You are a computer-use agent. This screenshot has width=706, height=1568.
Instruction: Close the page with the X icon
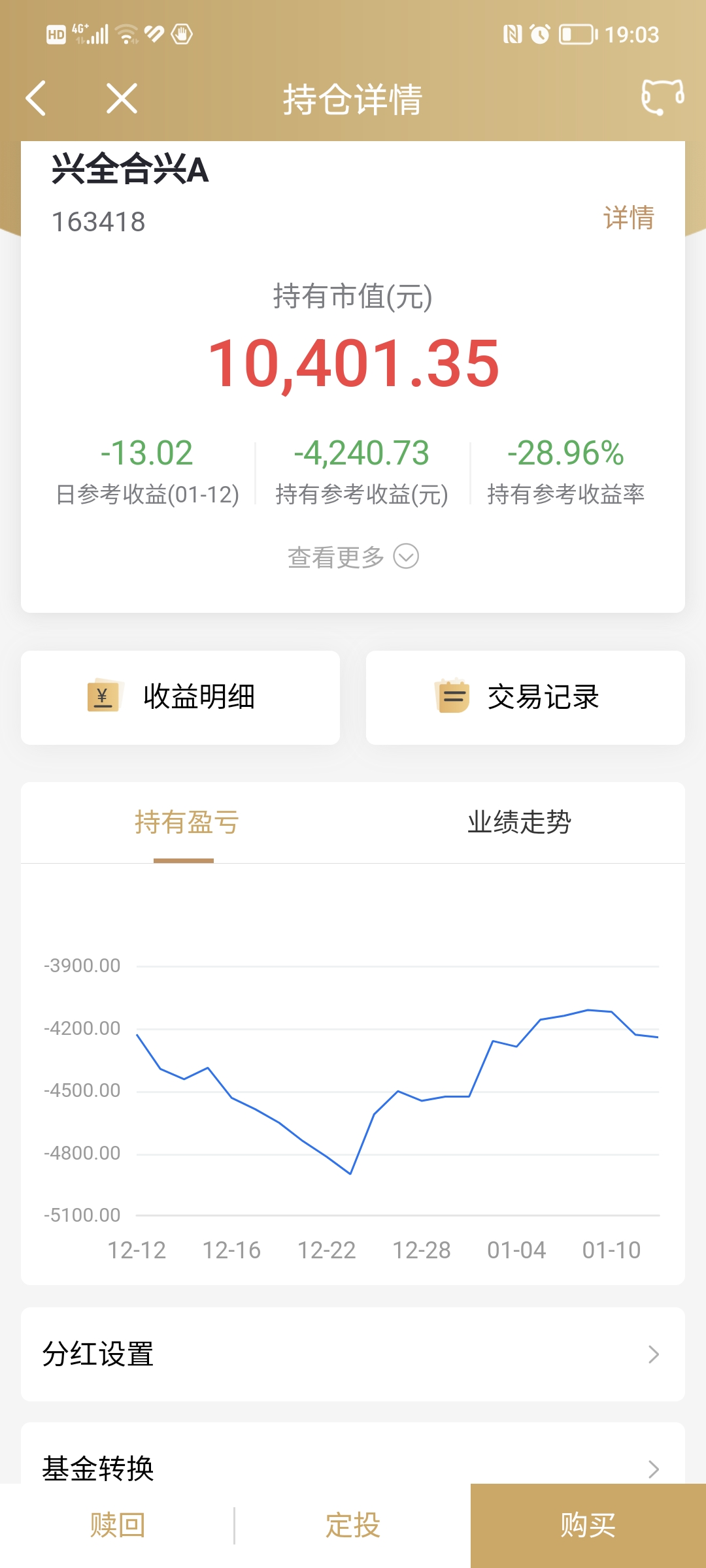[122, 99]
